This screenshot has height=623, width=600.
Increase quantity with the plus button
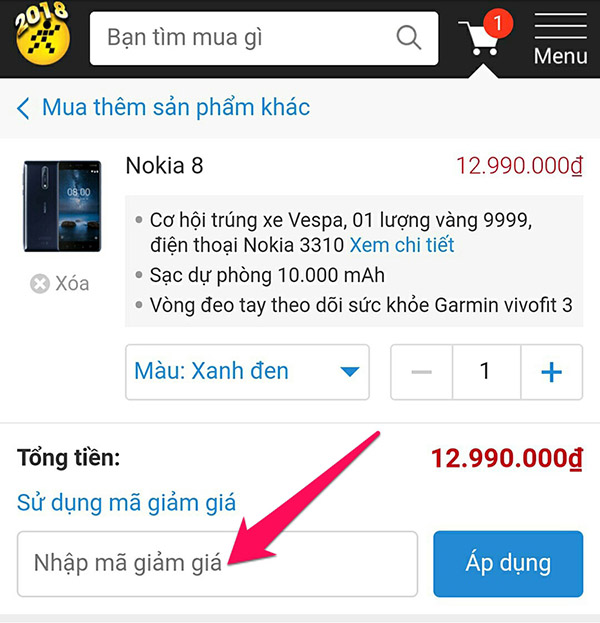pos(551,372)
